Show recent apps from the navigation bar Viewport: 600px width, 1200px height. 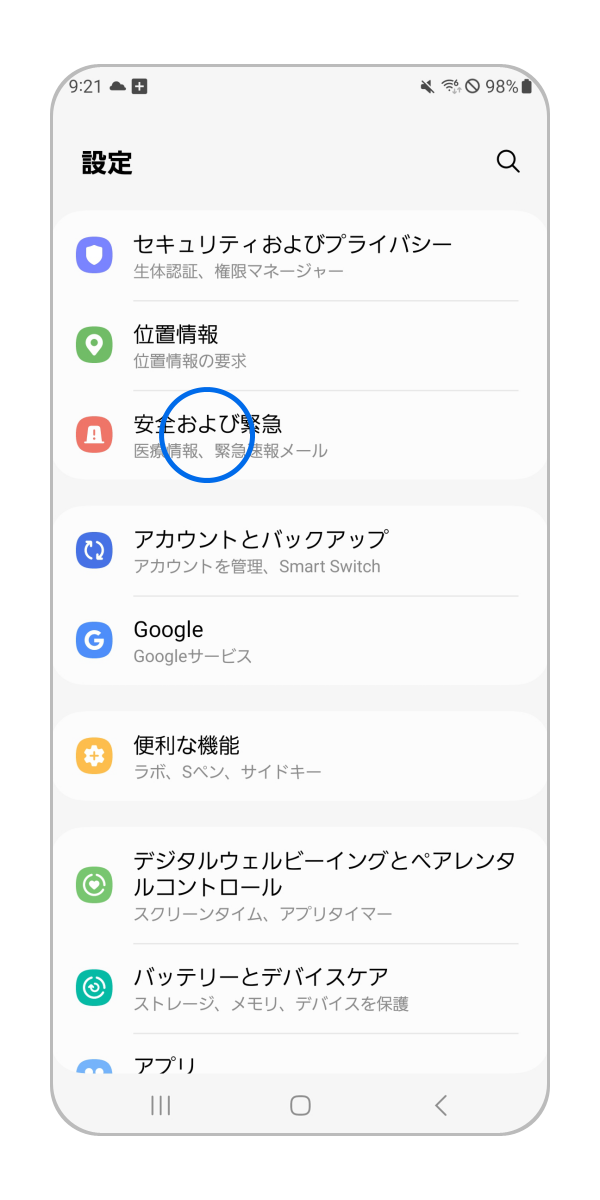[160, 1105]
